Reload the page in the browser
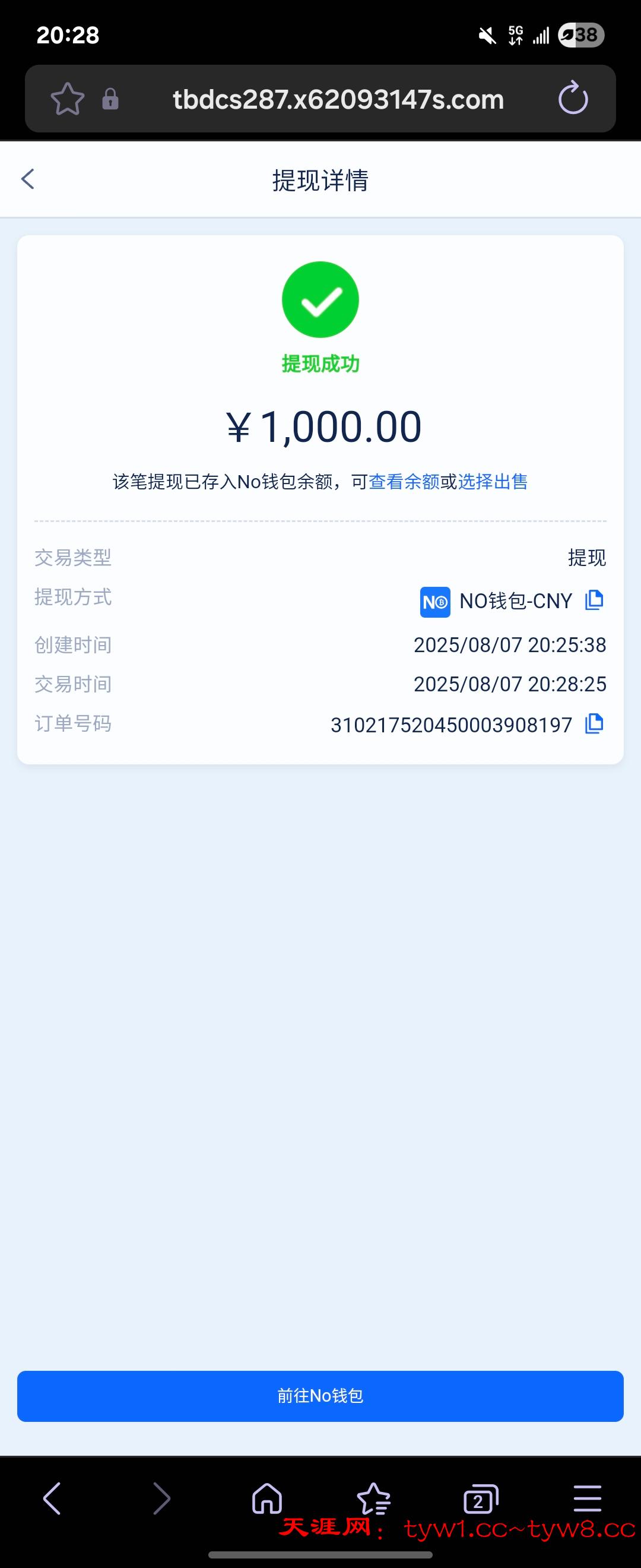This screenshot has width=641, height=1568. (x=573, y=99)
